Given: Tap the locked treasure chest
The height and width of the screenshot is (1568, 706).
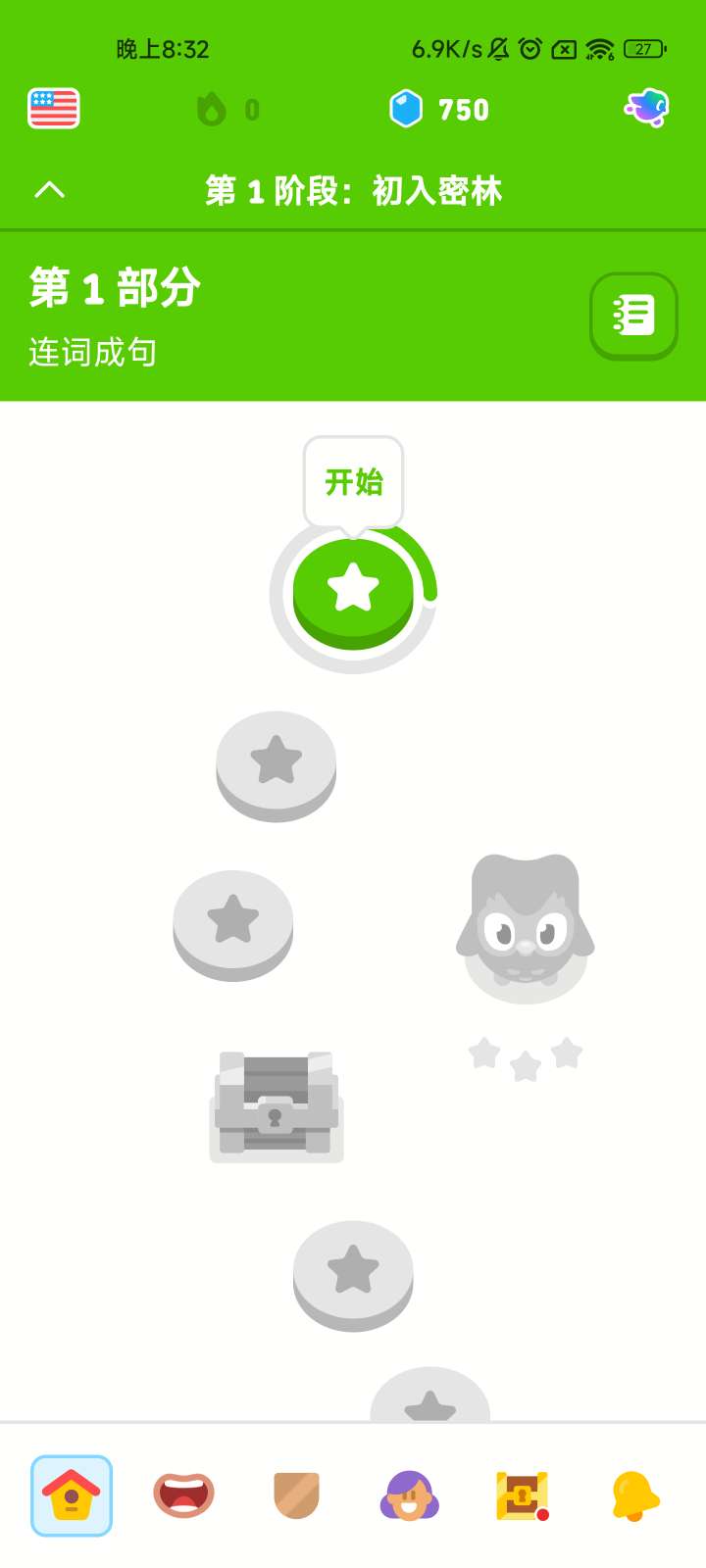Looking at the screenshot, I should [x=277, y=1105].
